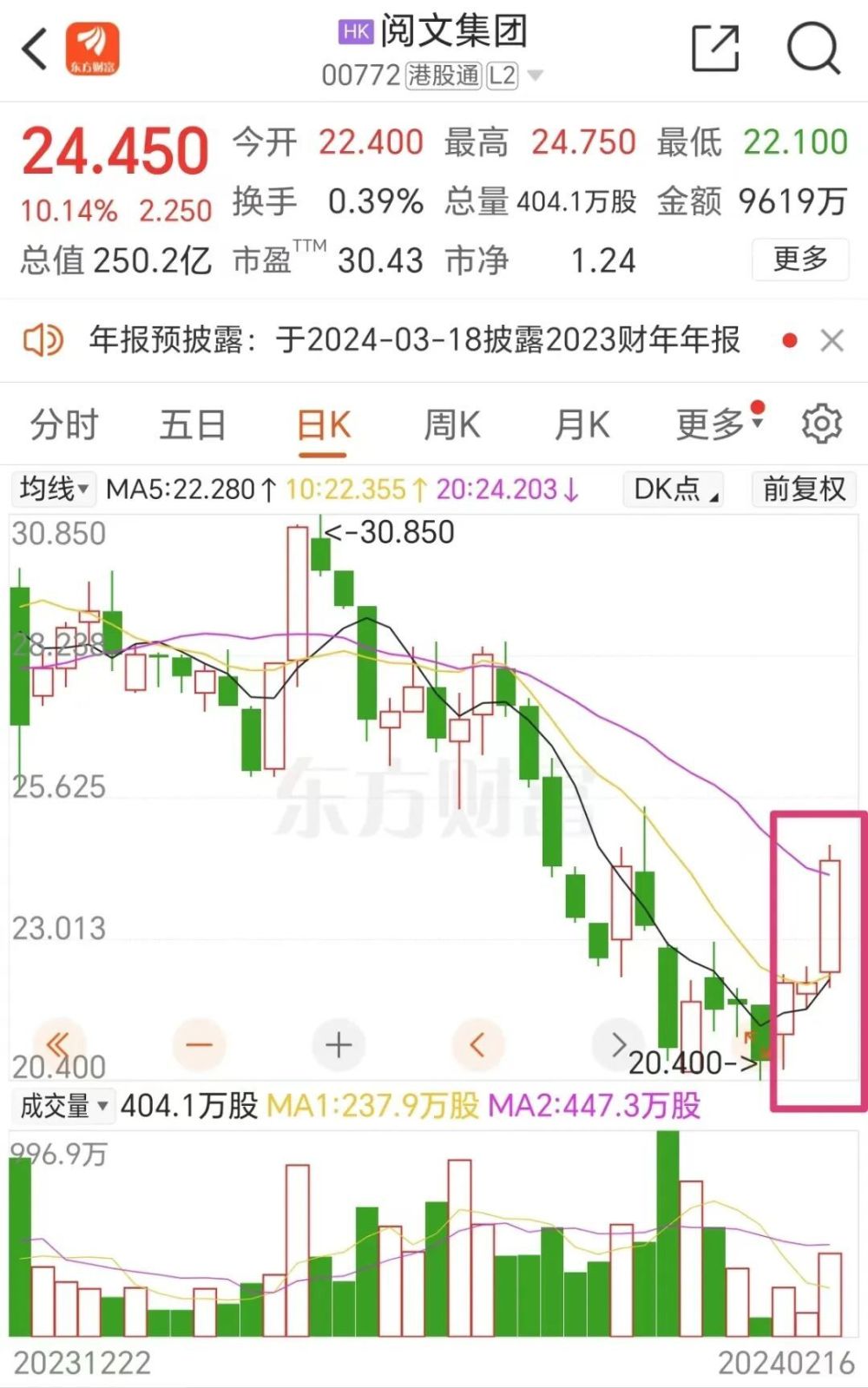The height and width of the screenshot is (1388, 868).
Task: Open the 成交量 volume indicator selector
Action: (x=62, y=1104)
